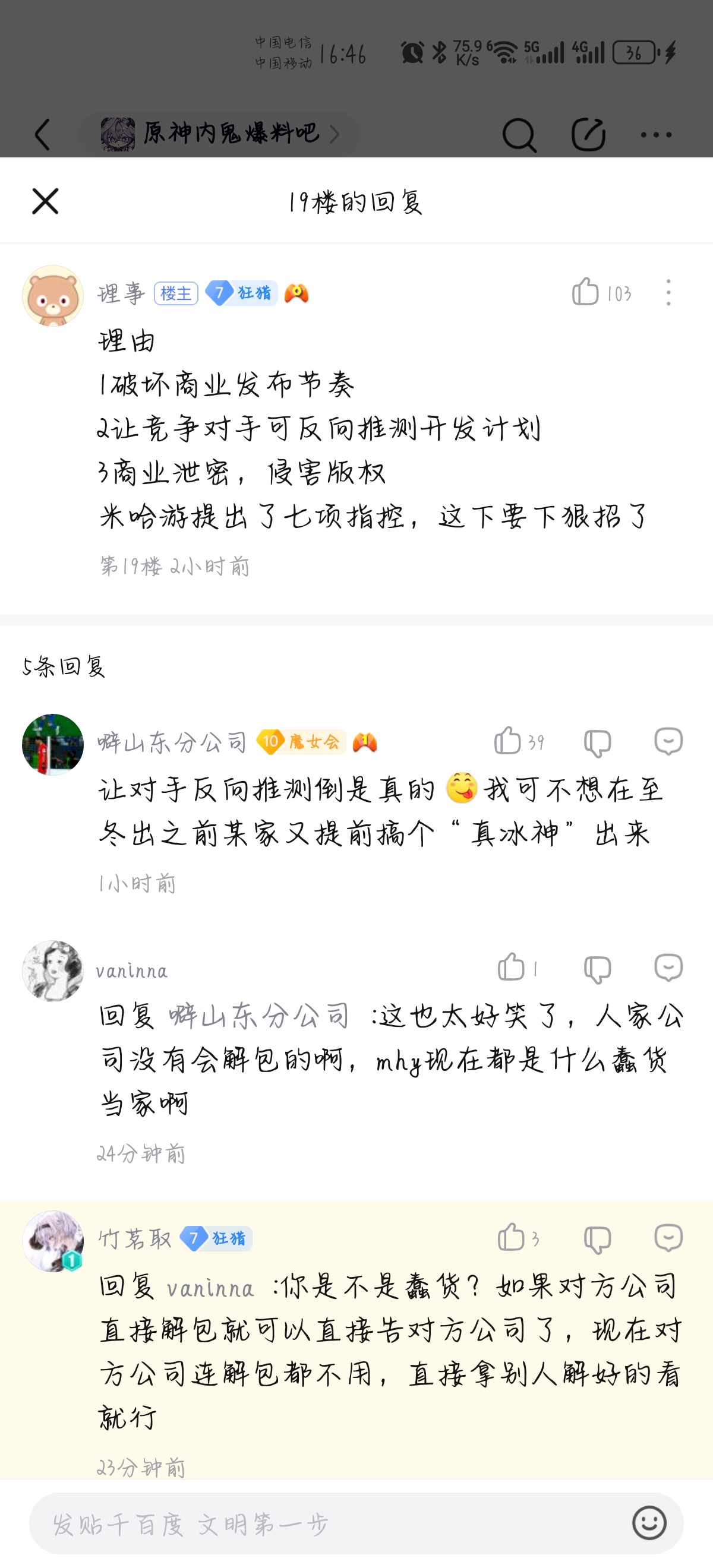This screenshot has height=1568, width=713.
Task: Dislike the reply from 蟒山东分公司
Action: pyautogui.click(x=597, y=742)
